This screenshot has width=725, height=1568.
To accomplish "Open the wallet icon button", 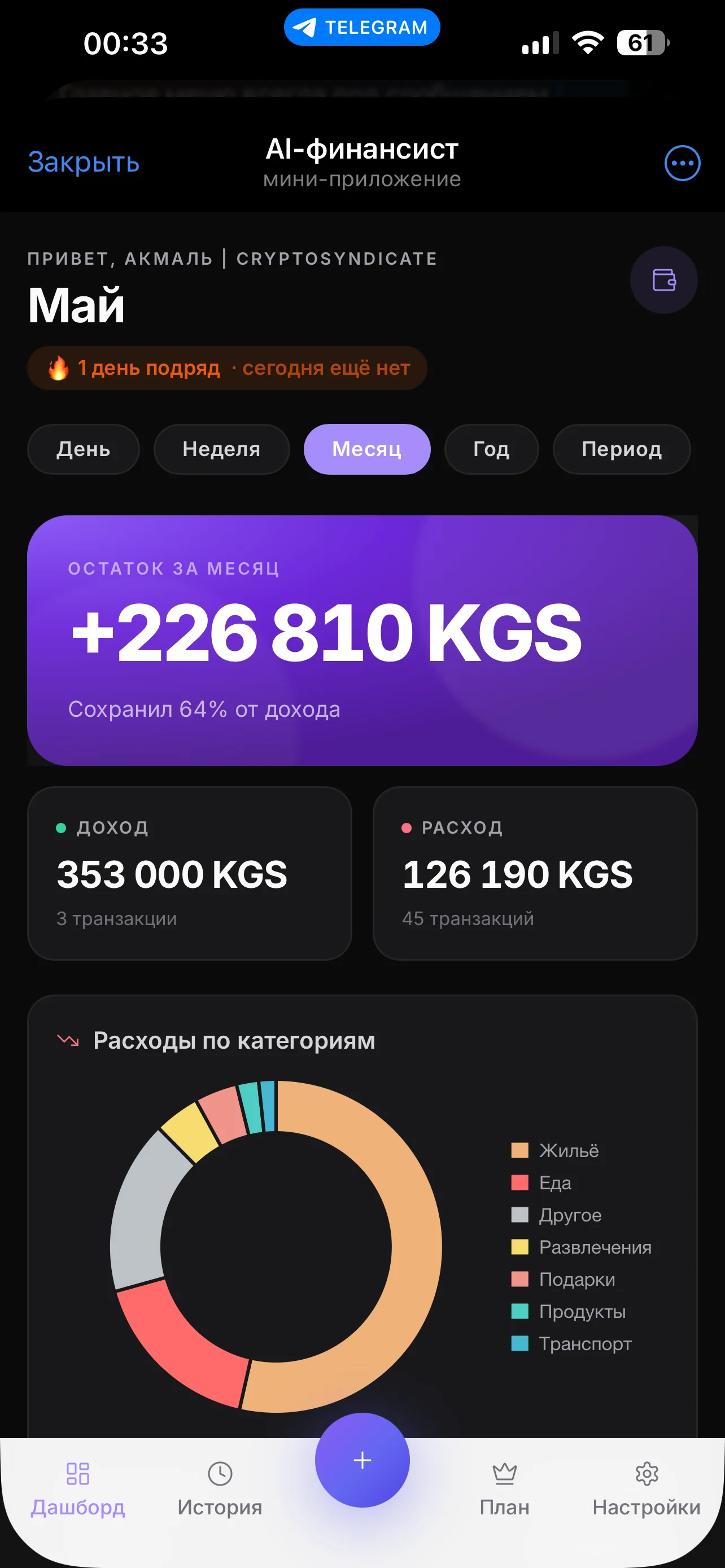I will point(663,280).
